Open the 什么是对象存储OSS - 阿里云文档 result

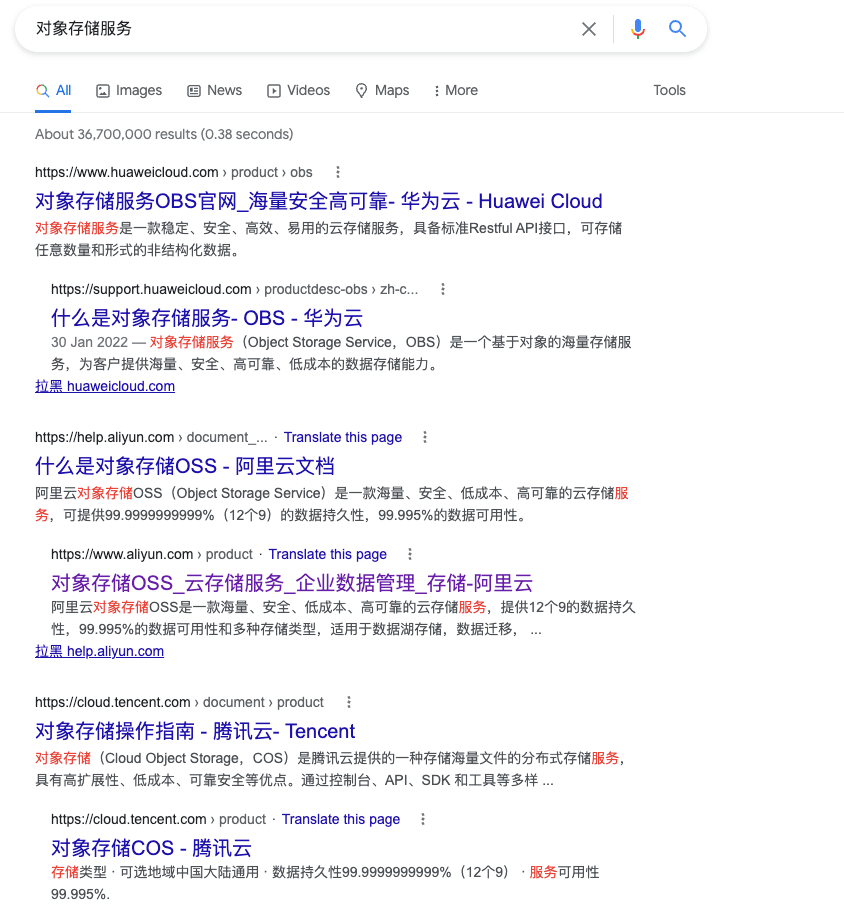point(184,466)
